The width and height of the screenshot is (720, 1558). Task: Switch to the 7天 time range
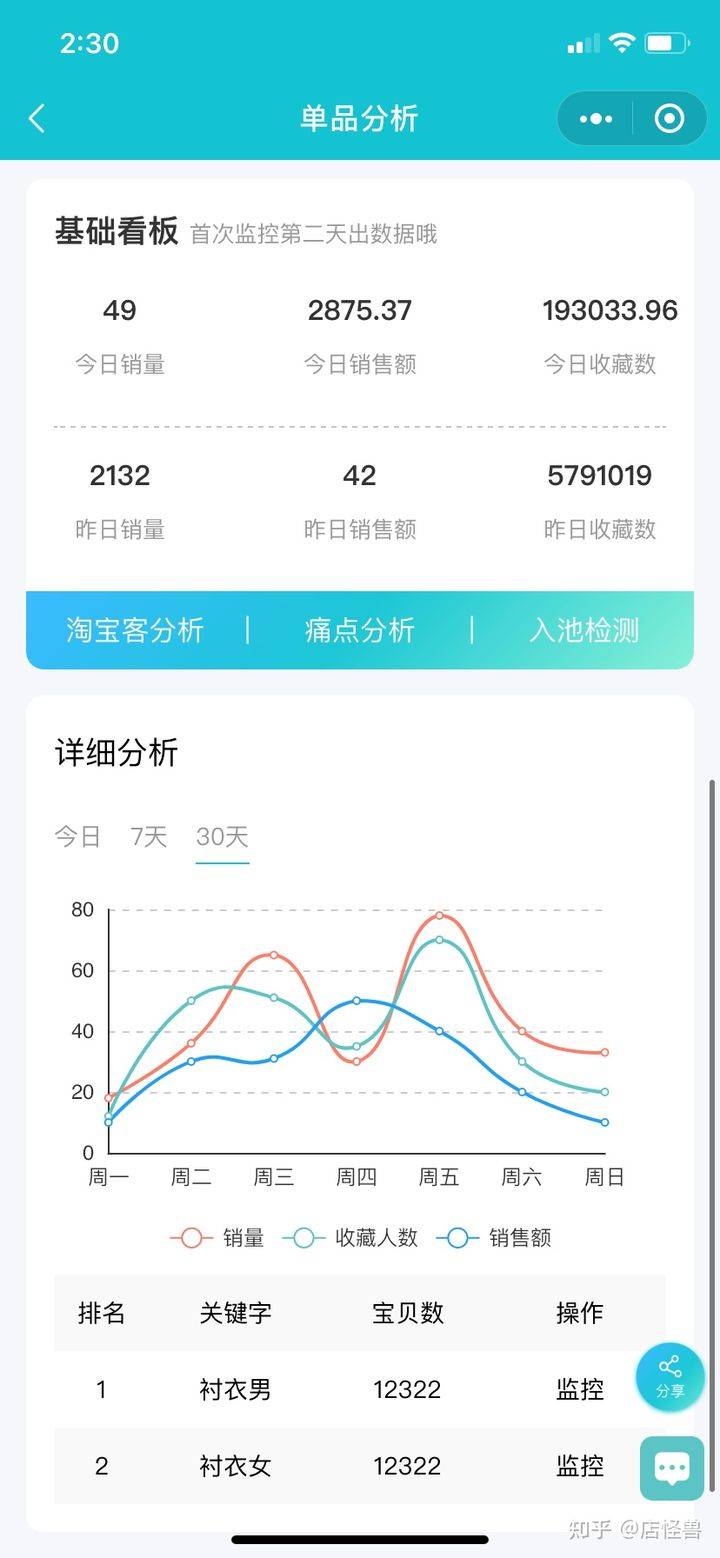148,837
